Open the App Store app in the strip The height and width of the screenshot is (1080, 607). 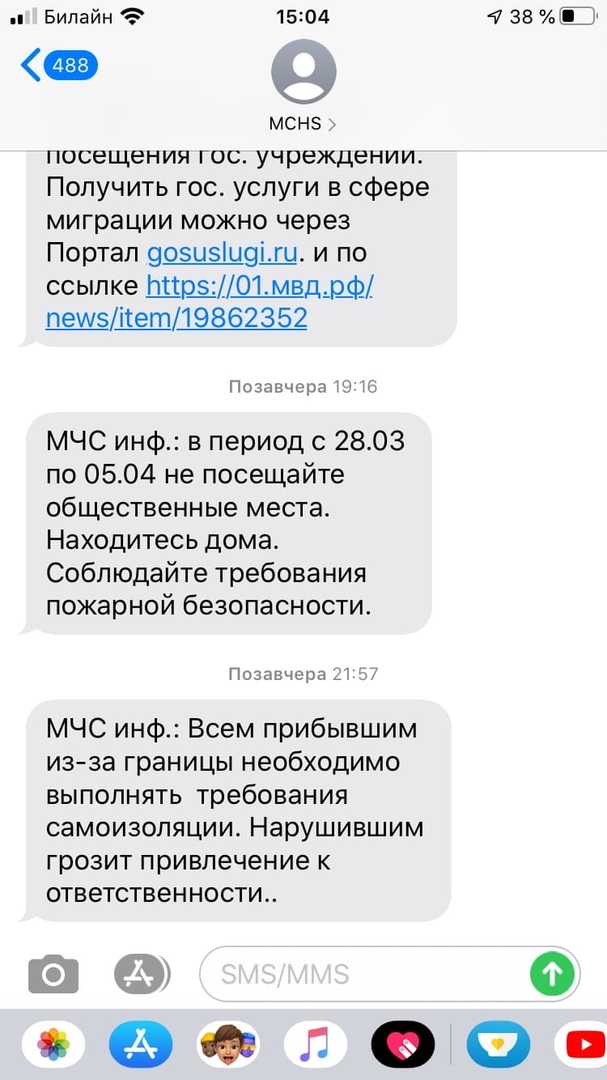141,1044
